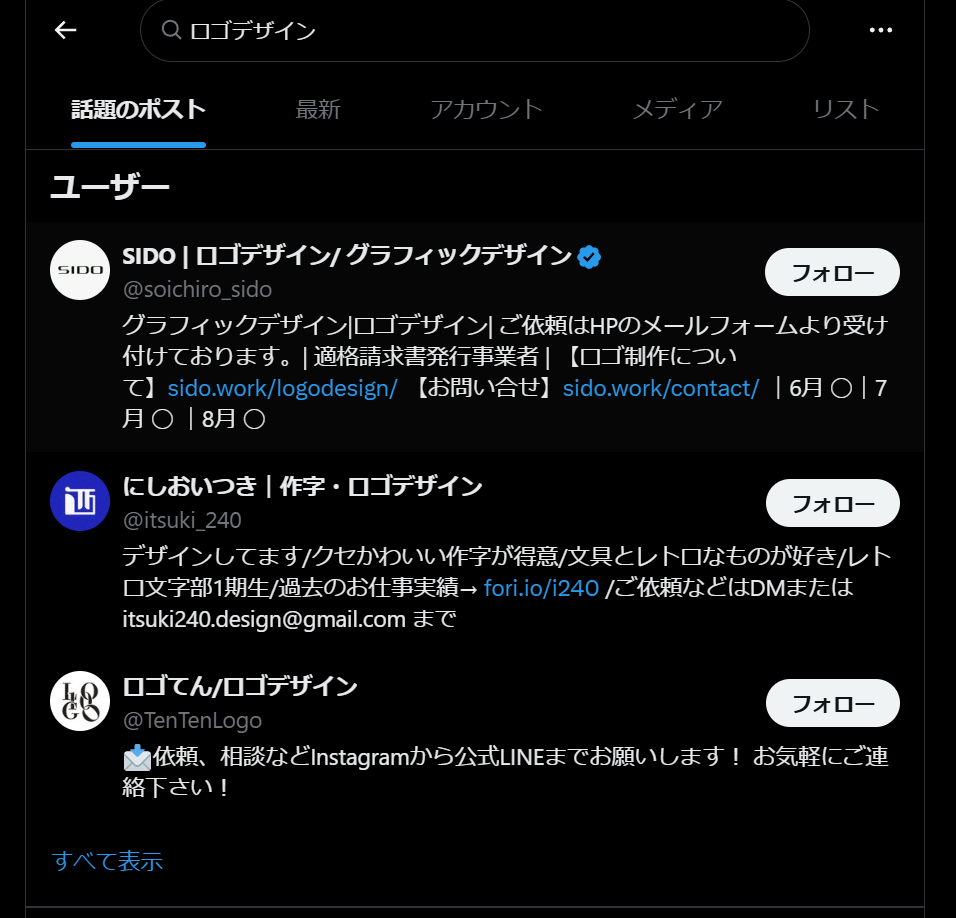The width and height of the screenshot is (956, 918).
Task: Select the リスト tab
Action: click(845, 110)
